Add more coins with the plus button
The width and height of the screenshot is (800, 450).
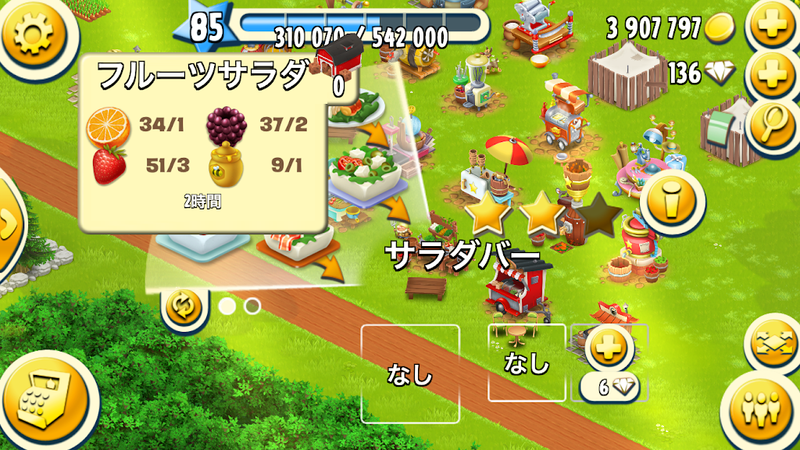point(771,28)
